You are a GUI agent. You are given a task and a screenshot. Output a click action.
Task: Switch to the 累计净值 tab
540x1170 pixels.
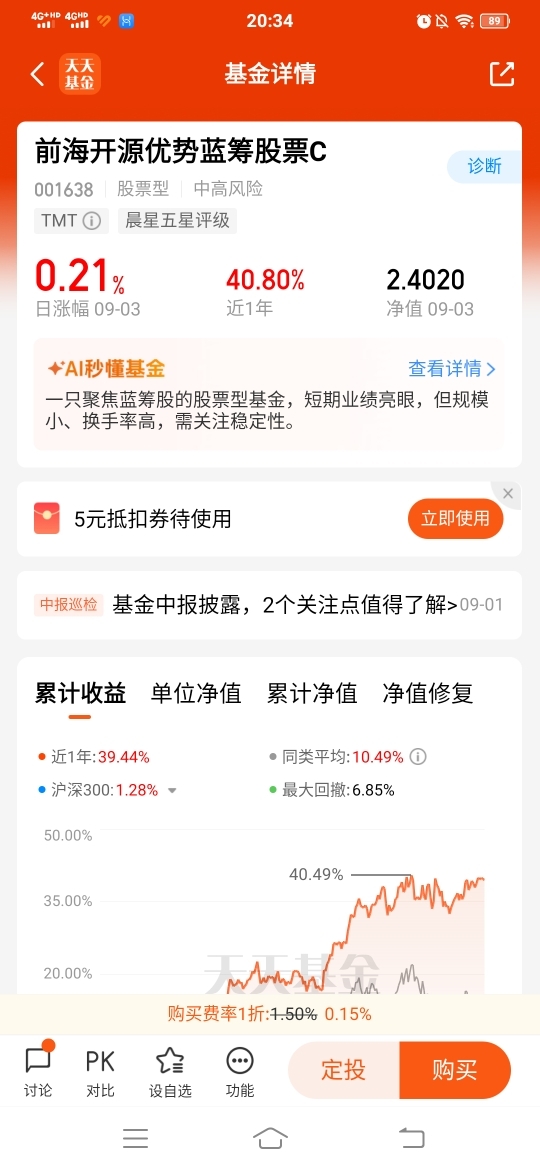click(312, 693)
